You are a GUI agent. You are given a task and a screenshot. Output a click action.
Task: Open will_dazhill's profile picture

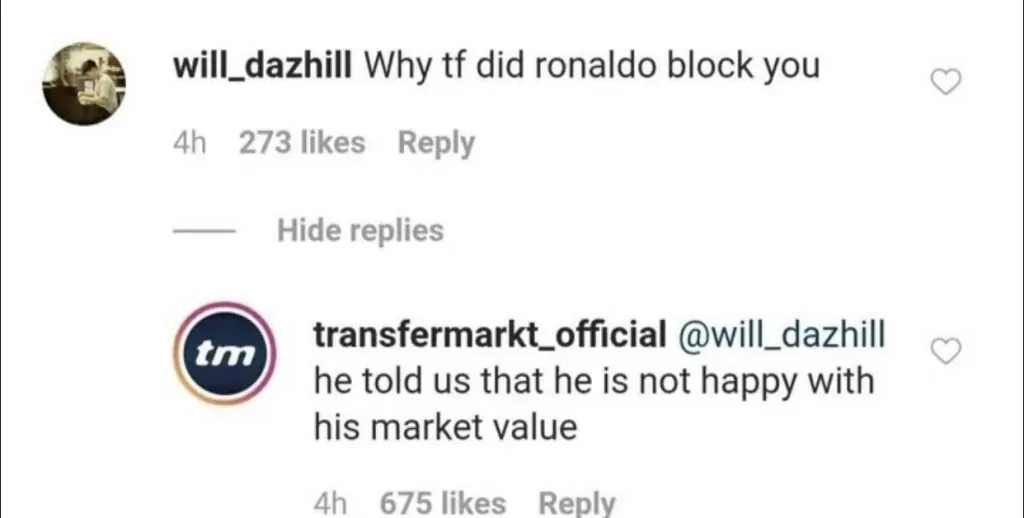tap(84, 84)
